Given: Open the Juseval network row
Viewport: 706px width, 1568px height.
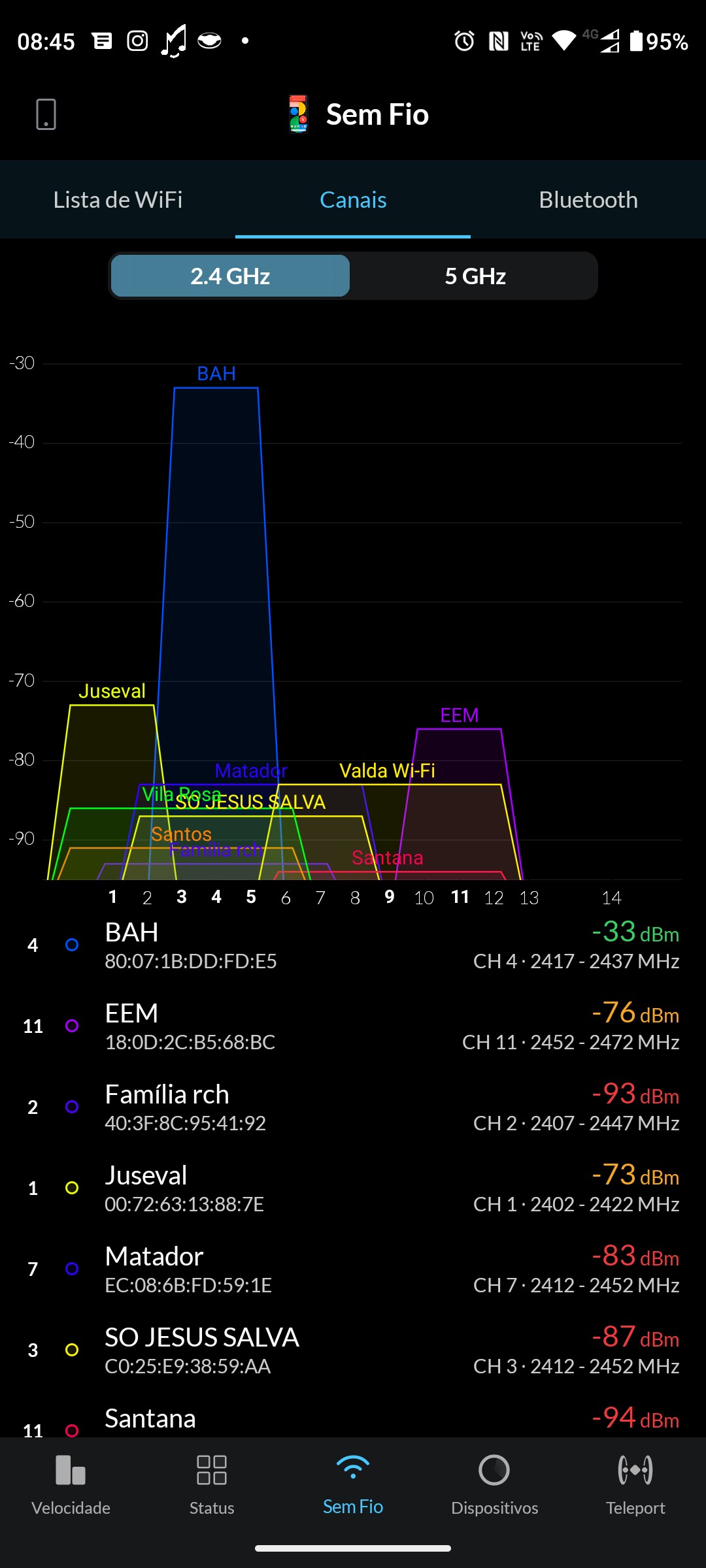Looking at the screenshot, I should pyautogui.click(x=353, y=1188).
